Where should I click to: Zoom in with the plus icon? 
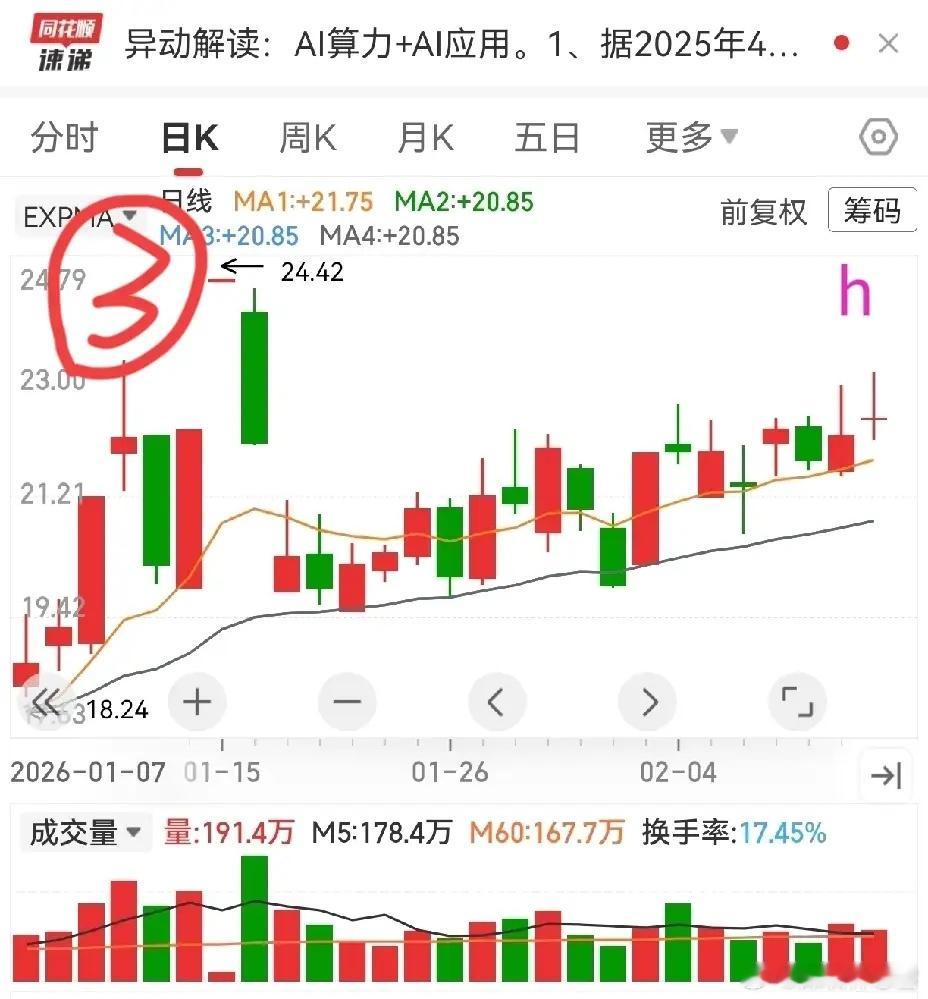[x=197, y=702]
